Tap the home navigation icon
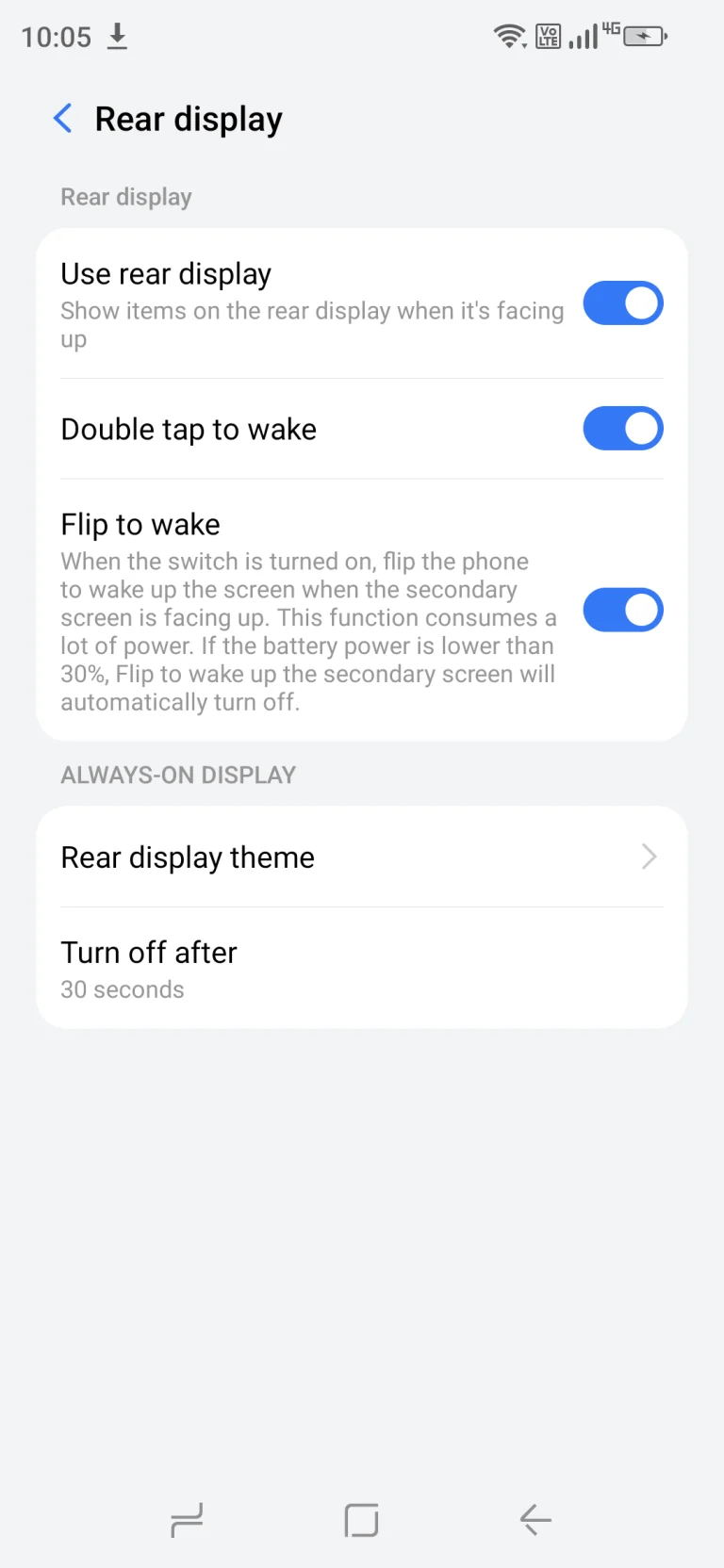 click(x=361, y=1520)
